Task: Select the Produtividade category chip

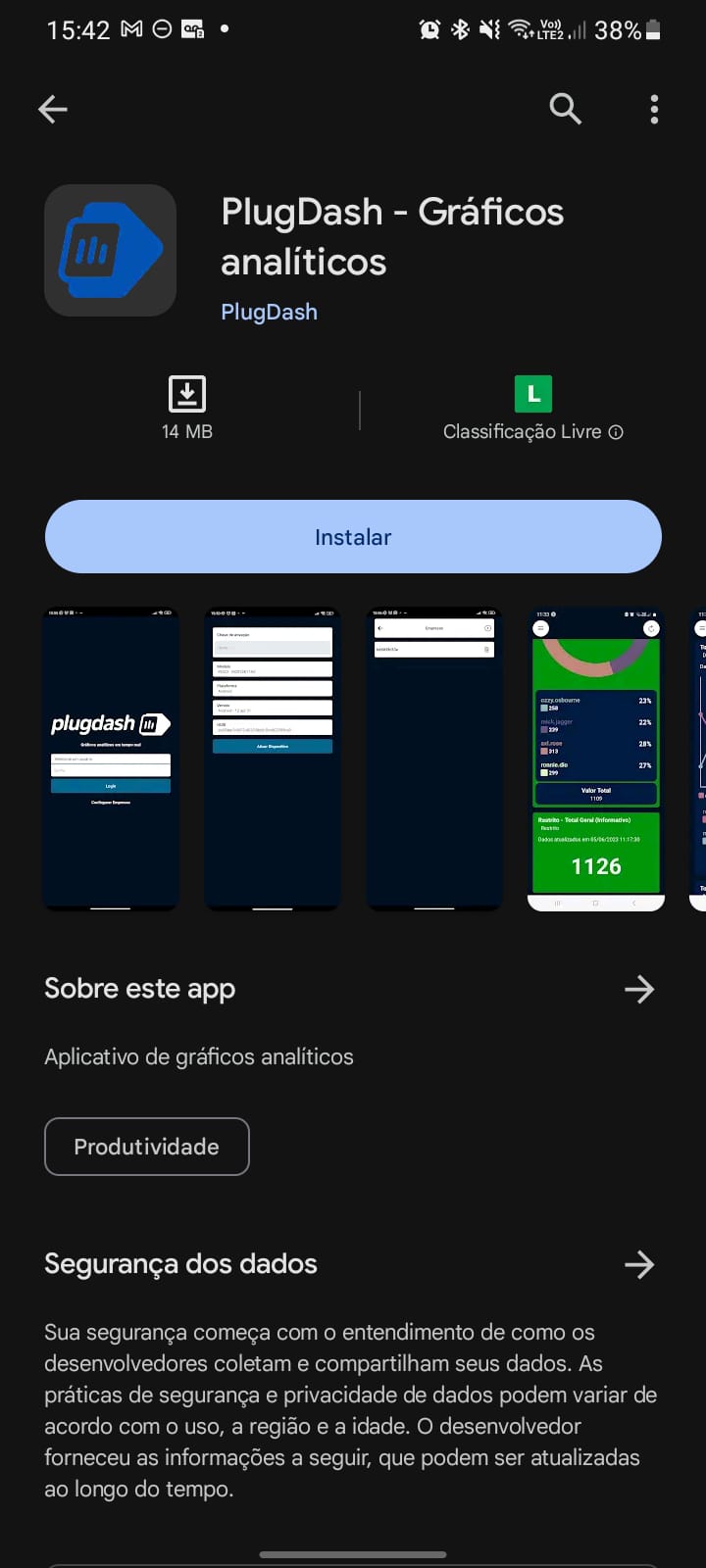Action: coord(147,1147)
